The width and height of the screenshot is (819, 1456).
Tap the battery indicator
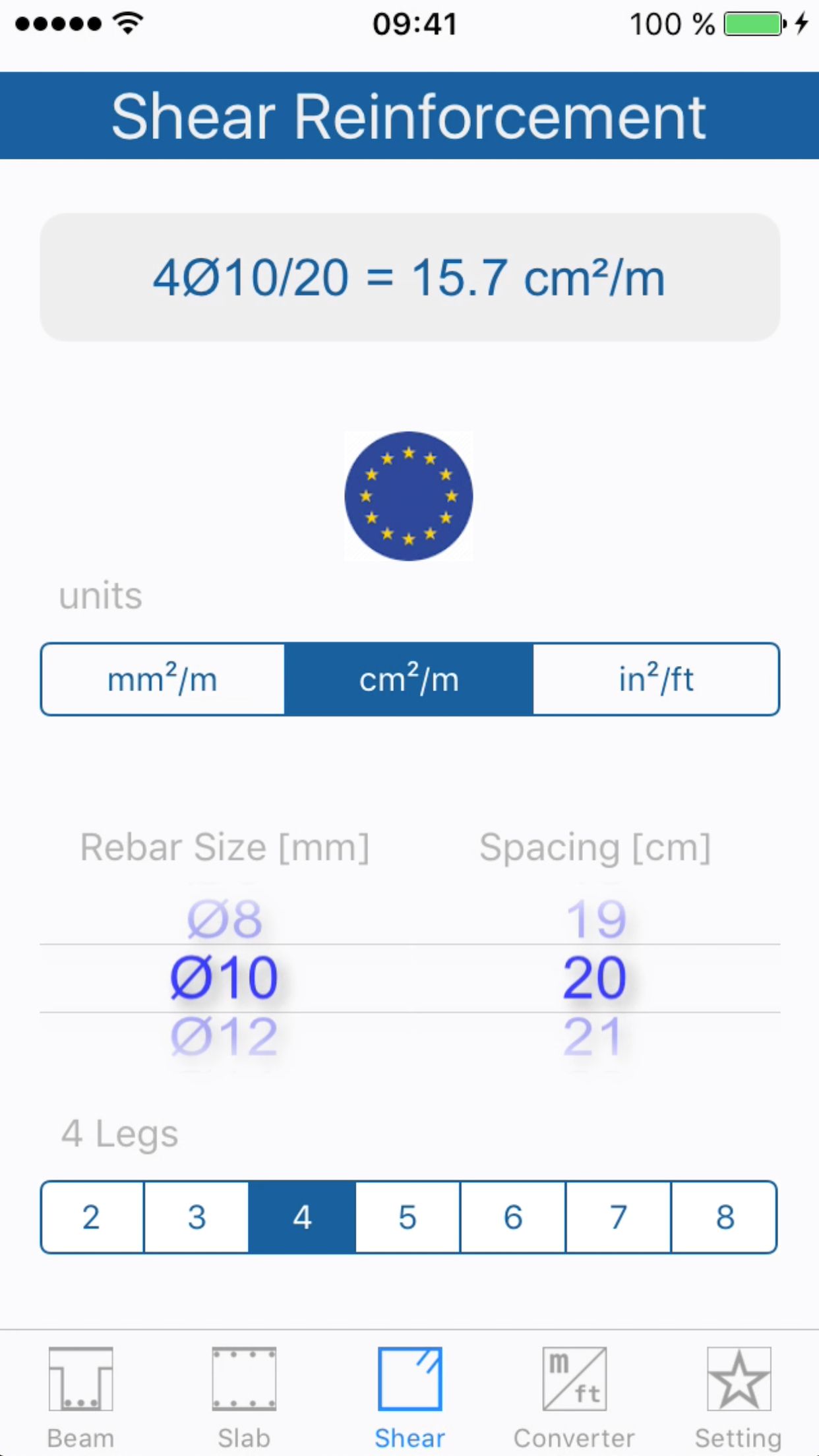point(752,22)
